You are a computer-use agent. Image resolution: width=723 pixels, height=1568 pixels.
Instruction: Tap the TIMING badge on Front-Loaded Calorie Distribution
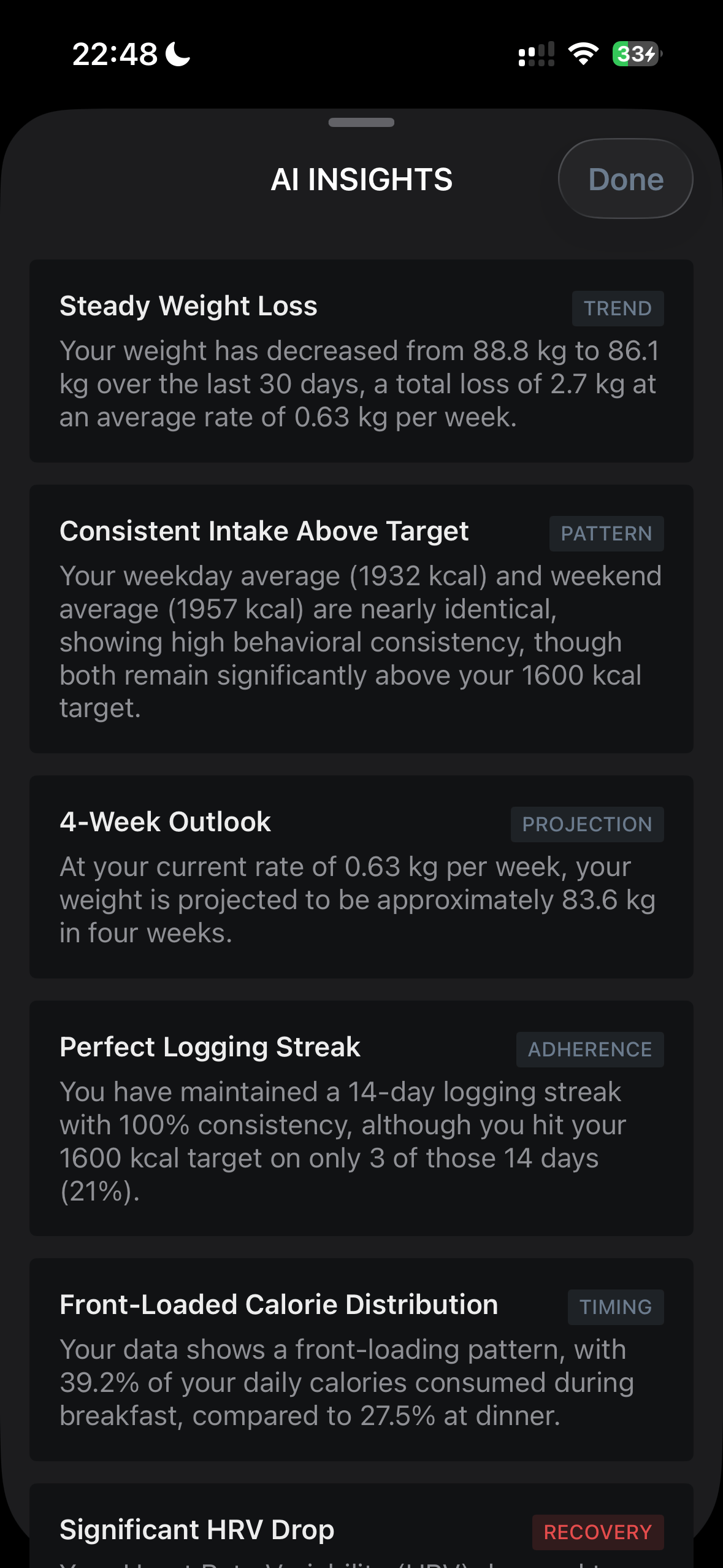pos(616,1306)
